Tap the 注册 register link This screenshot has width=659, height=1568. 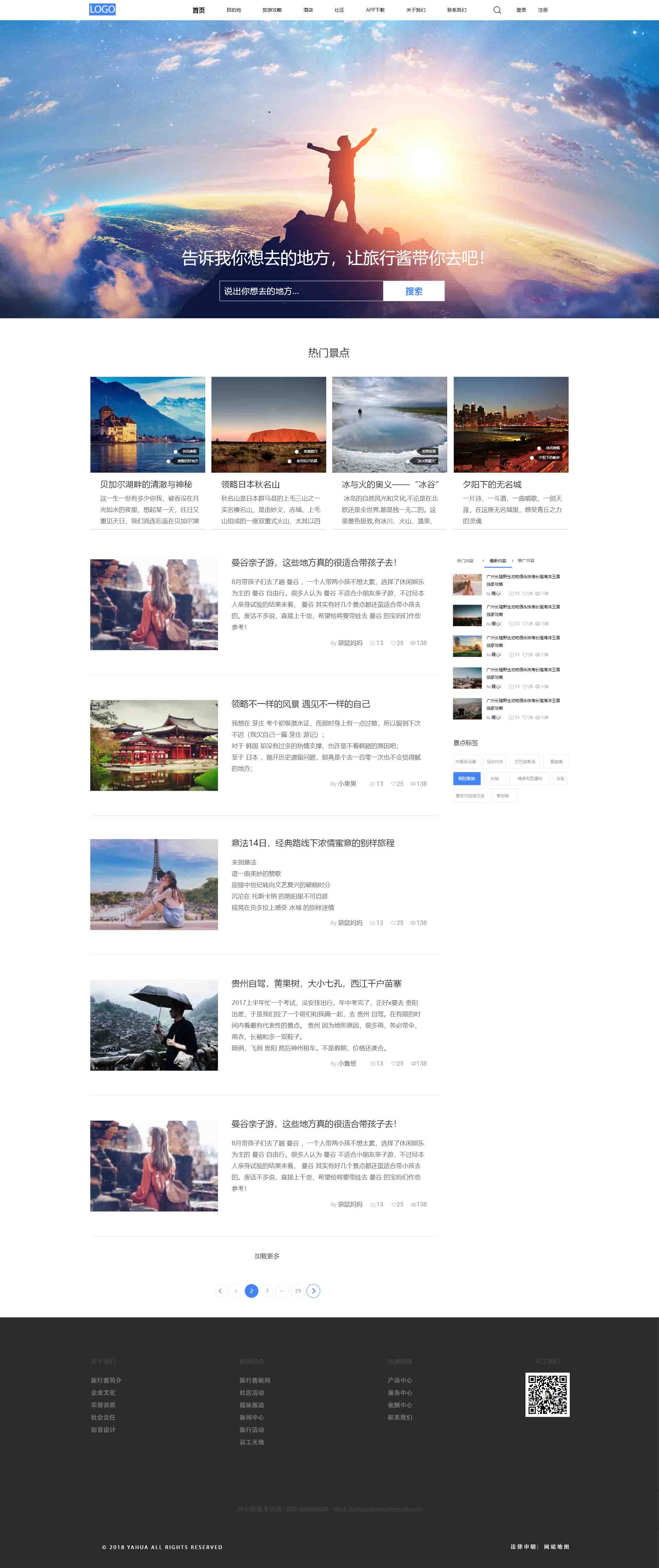(x=543, y=10)
